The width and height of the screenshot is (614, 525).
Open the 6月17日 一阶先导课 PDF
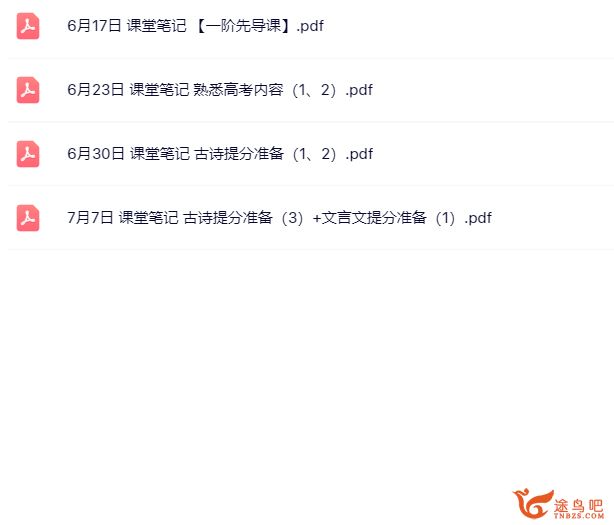(x=195, y=26)
